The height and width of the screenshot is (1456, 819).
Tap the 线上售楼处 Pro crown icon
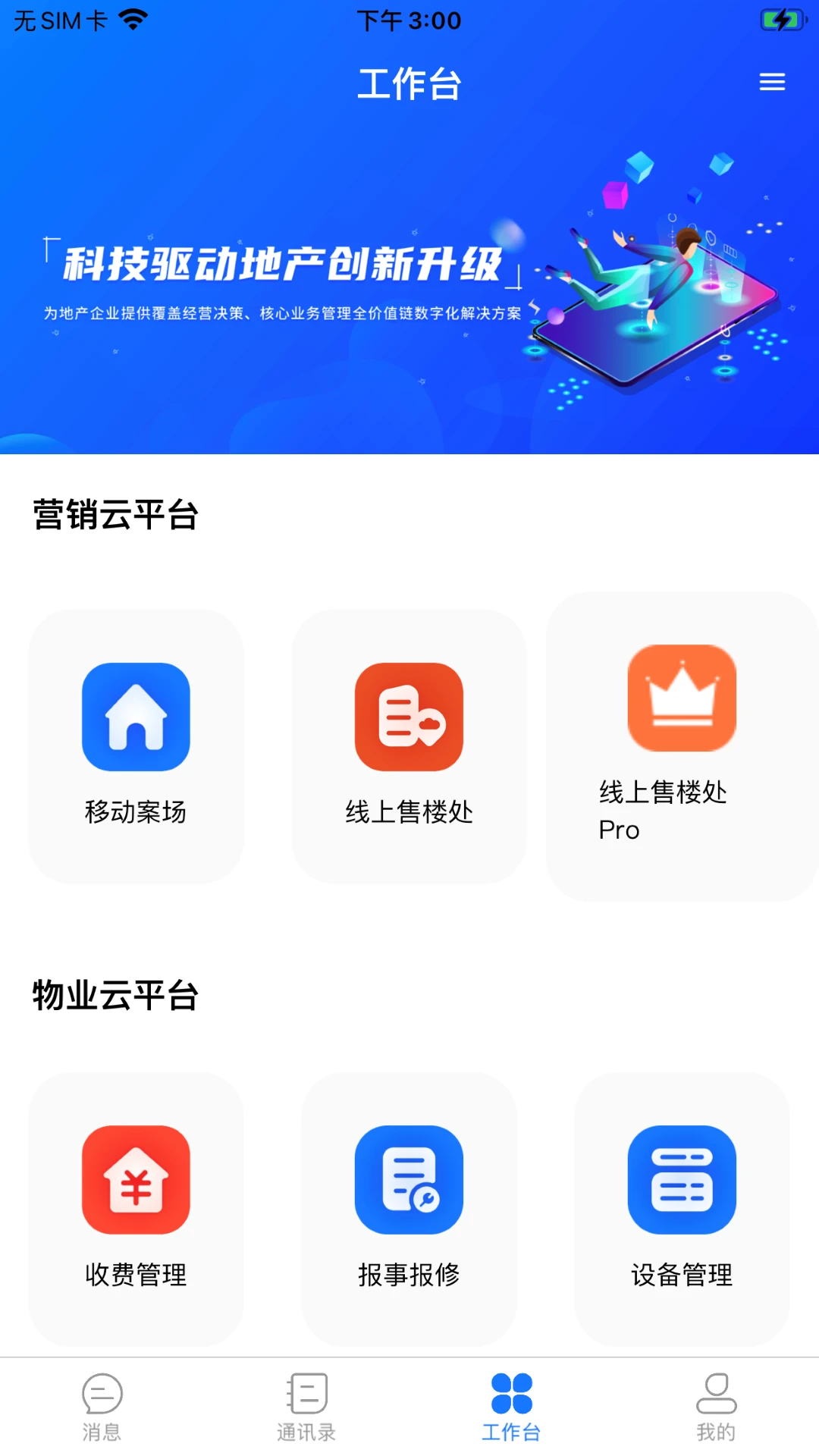681,698
